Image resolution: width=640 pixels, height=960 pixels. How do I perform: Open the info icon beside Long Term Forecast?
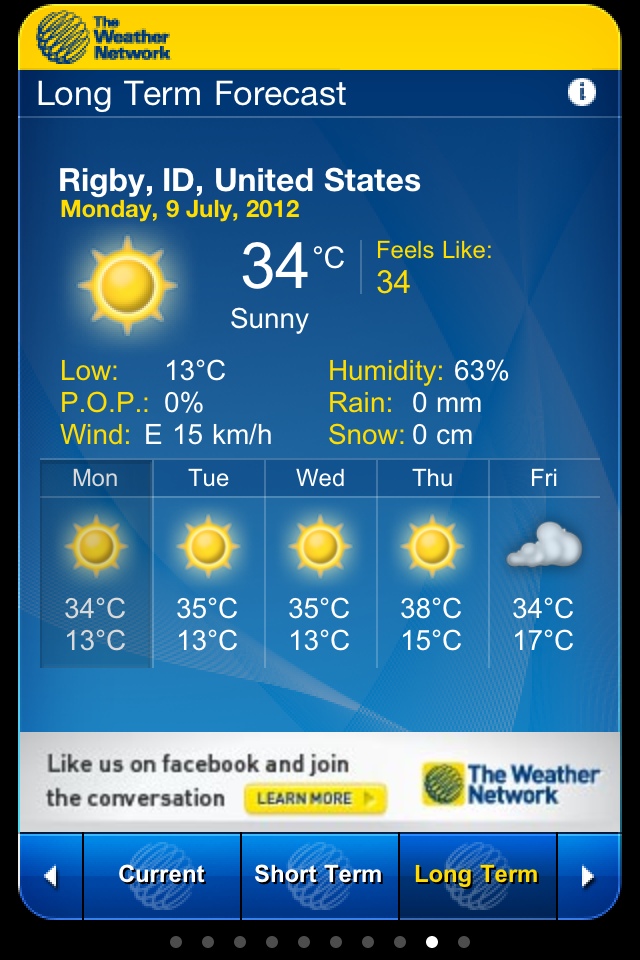point(581,93)
